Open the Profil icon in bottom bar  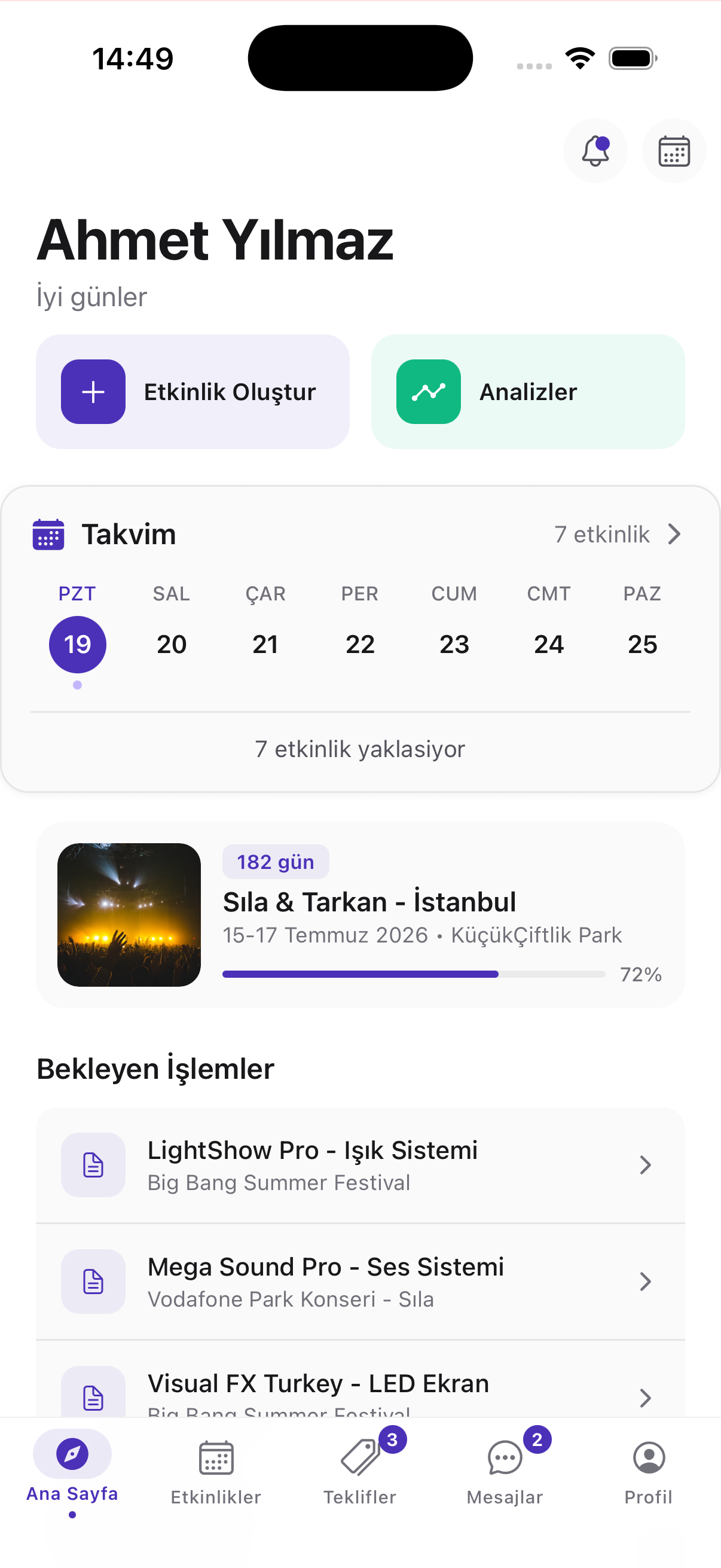pyautogui.click(x=649, y=1457)
